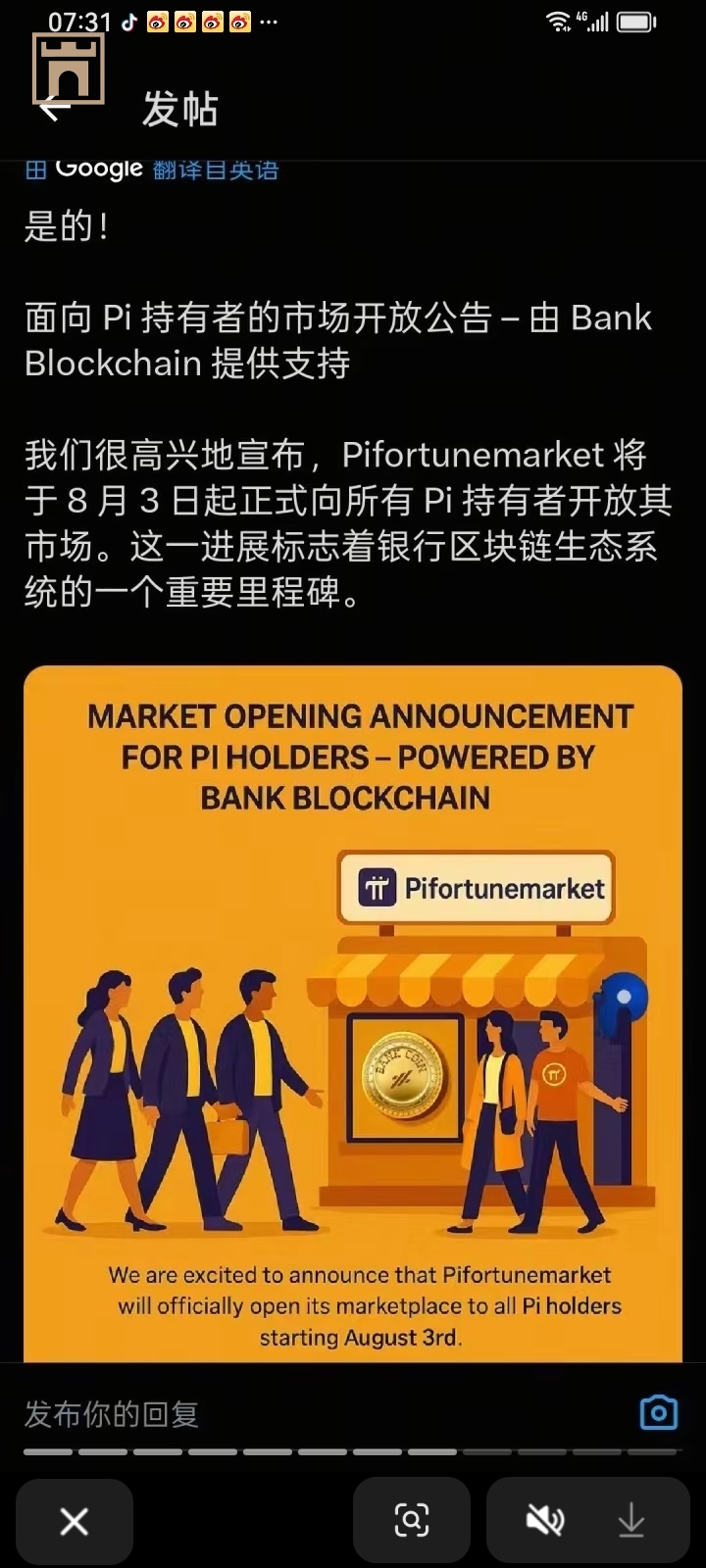706x1568 pixels.
Task: Download the media with the arrow button
Action: 631,1521
